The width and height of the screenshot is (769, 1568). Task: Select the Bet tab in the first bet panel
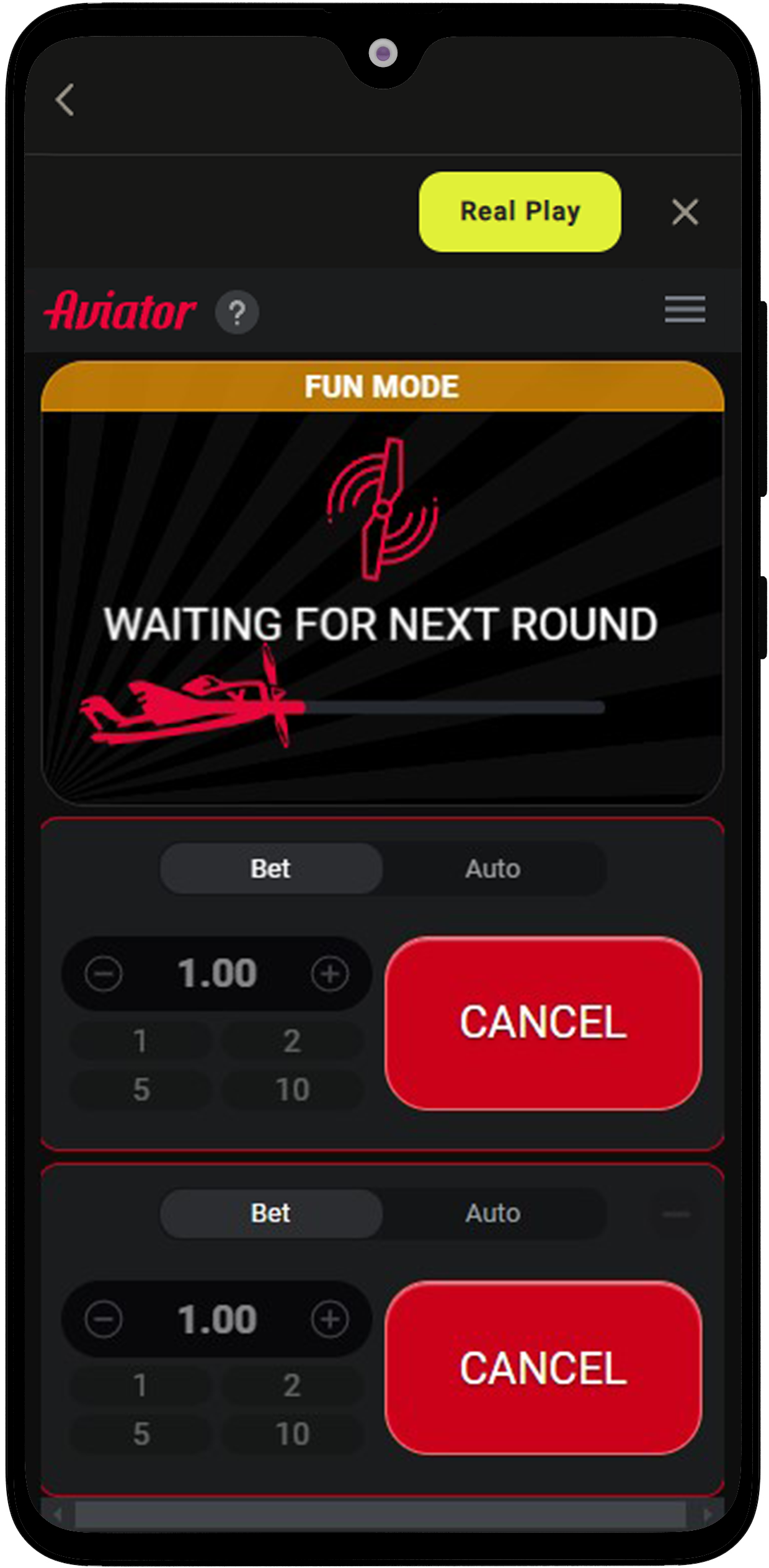(270, 868)
